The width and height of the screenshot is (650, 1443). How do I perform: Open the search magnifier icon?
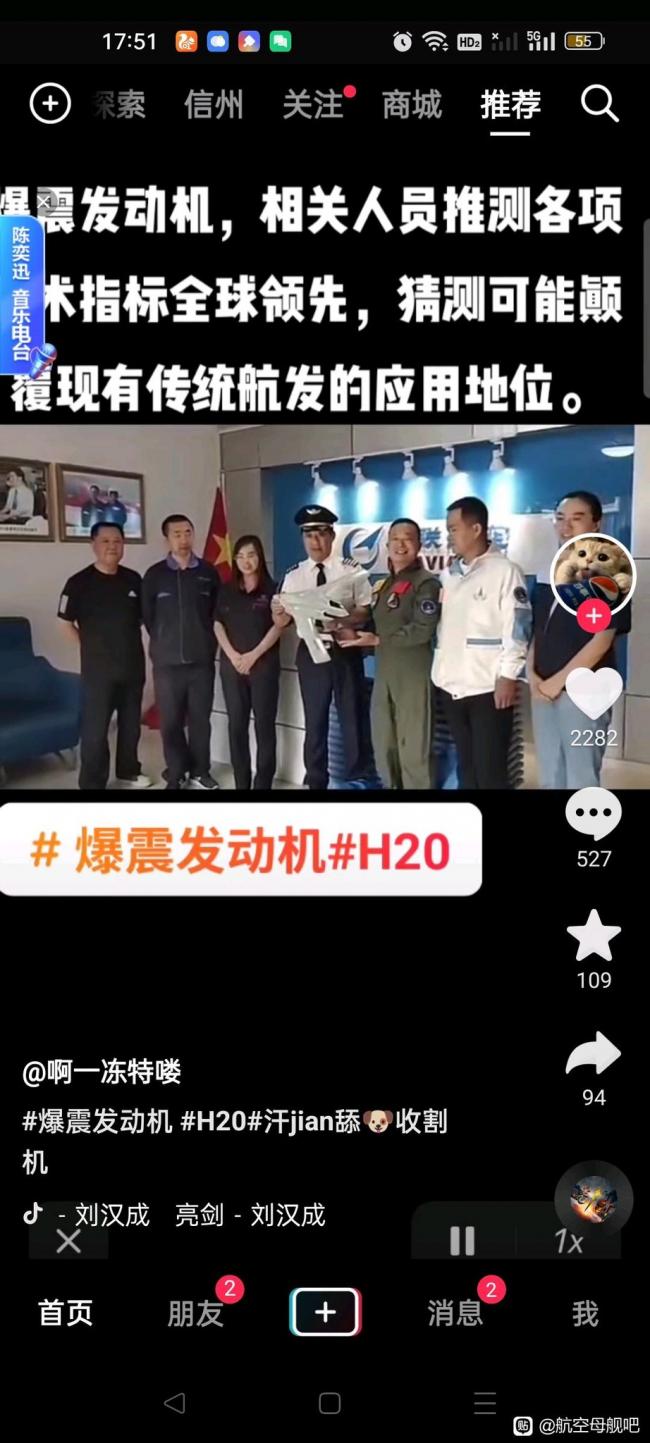(x=599, y=103)
